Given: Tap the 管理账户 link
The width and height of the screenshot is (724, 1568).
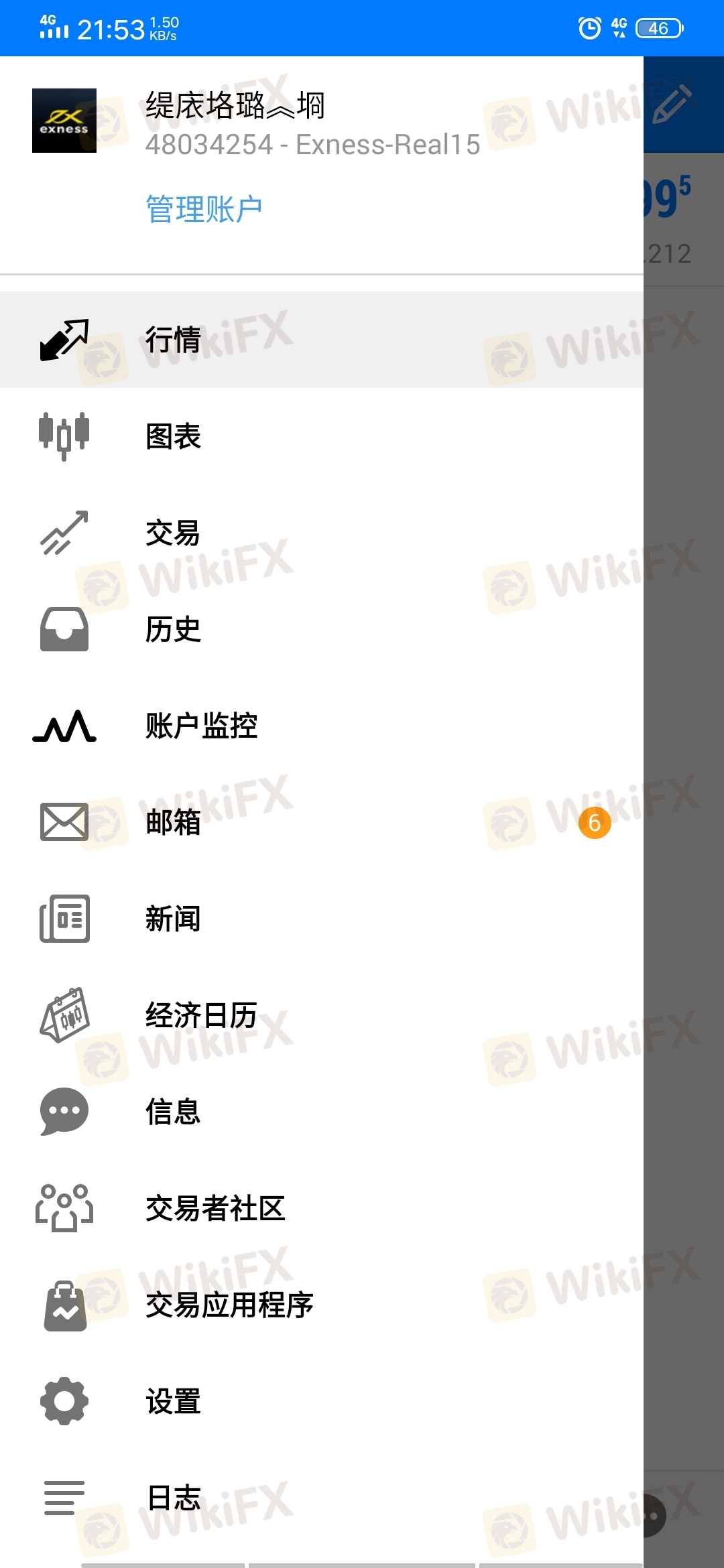Looking at the screenshot, I should pyautogui.click(x=204, y=209).
